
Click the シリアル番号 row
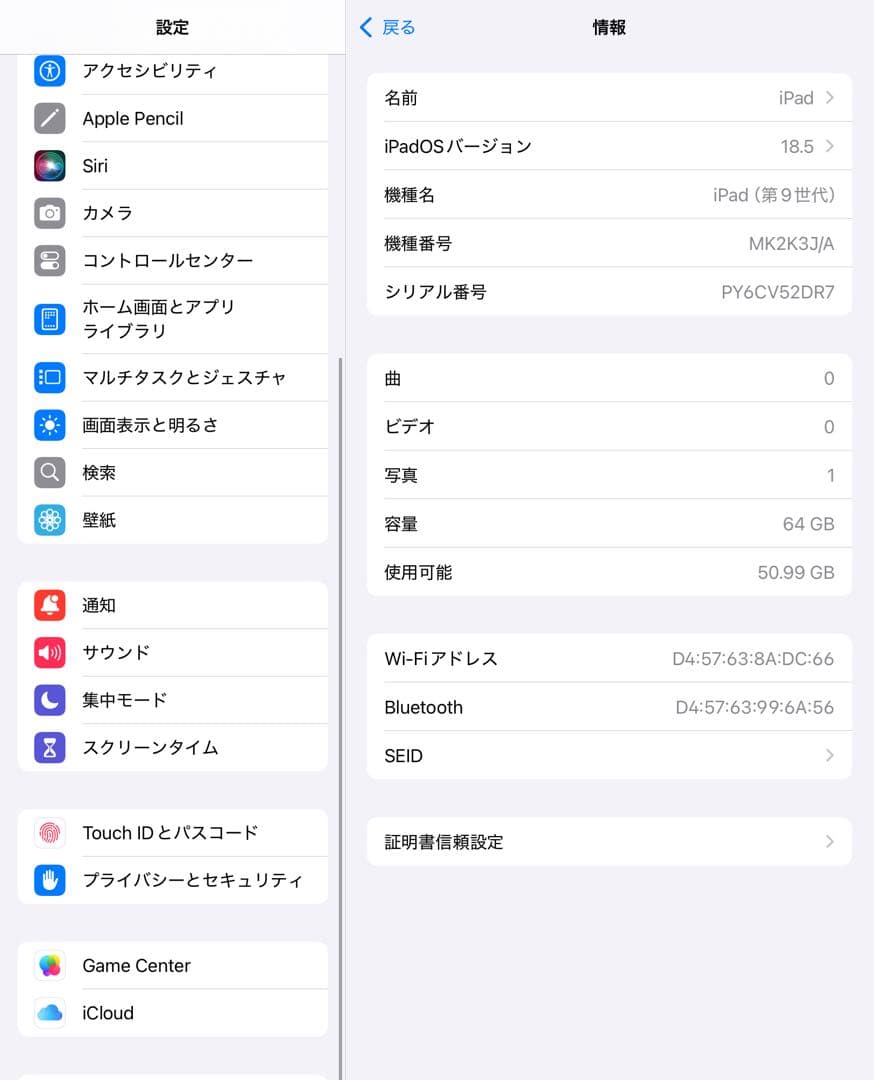point(610,292)
